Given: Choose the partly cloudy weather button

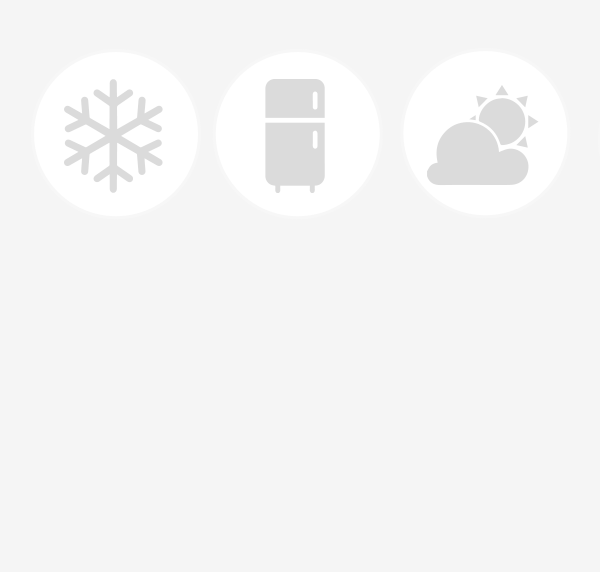Looking at the screenshot, I should 485,135.
